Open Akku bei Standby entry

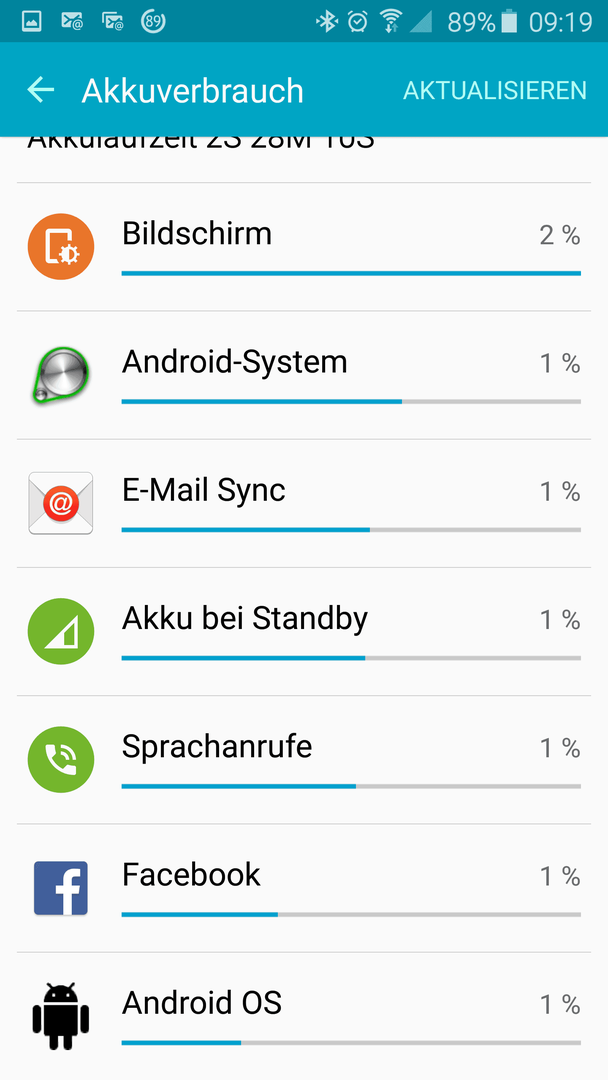304,632
